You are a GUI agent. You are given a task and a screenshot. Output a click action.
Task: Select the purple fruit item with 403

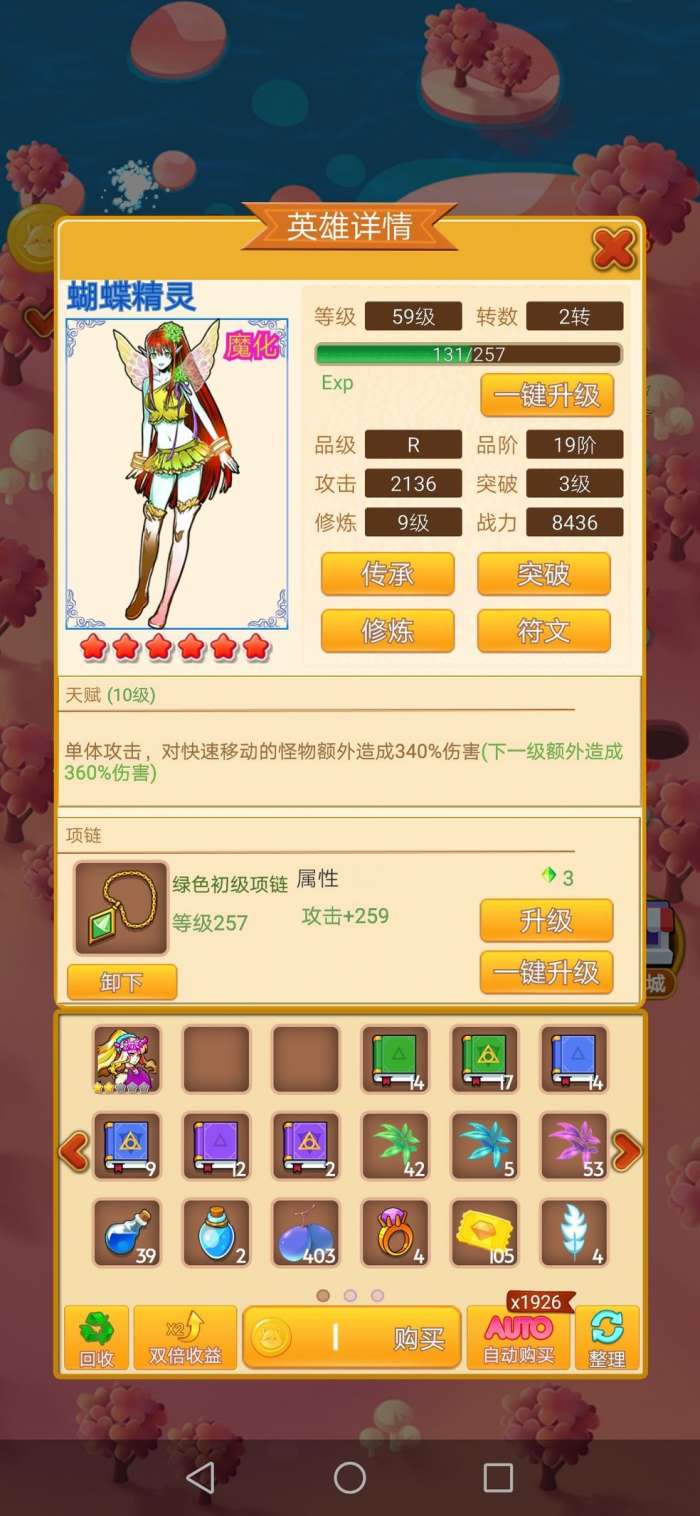[306, 1234]
